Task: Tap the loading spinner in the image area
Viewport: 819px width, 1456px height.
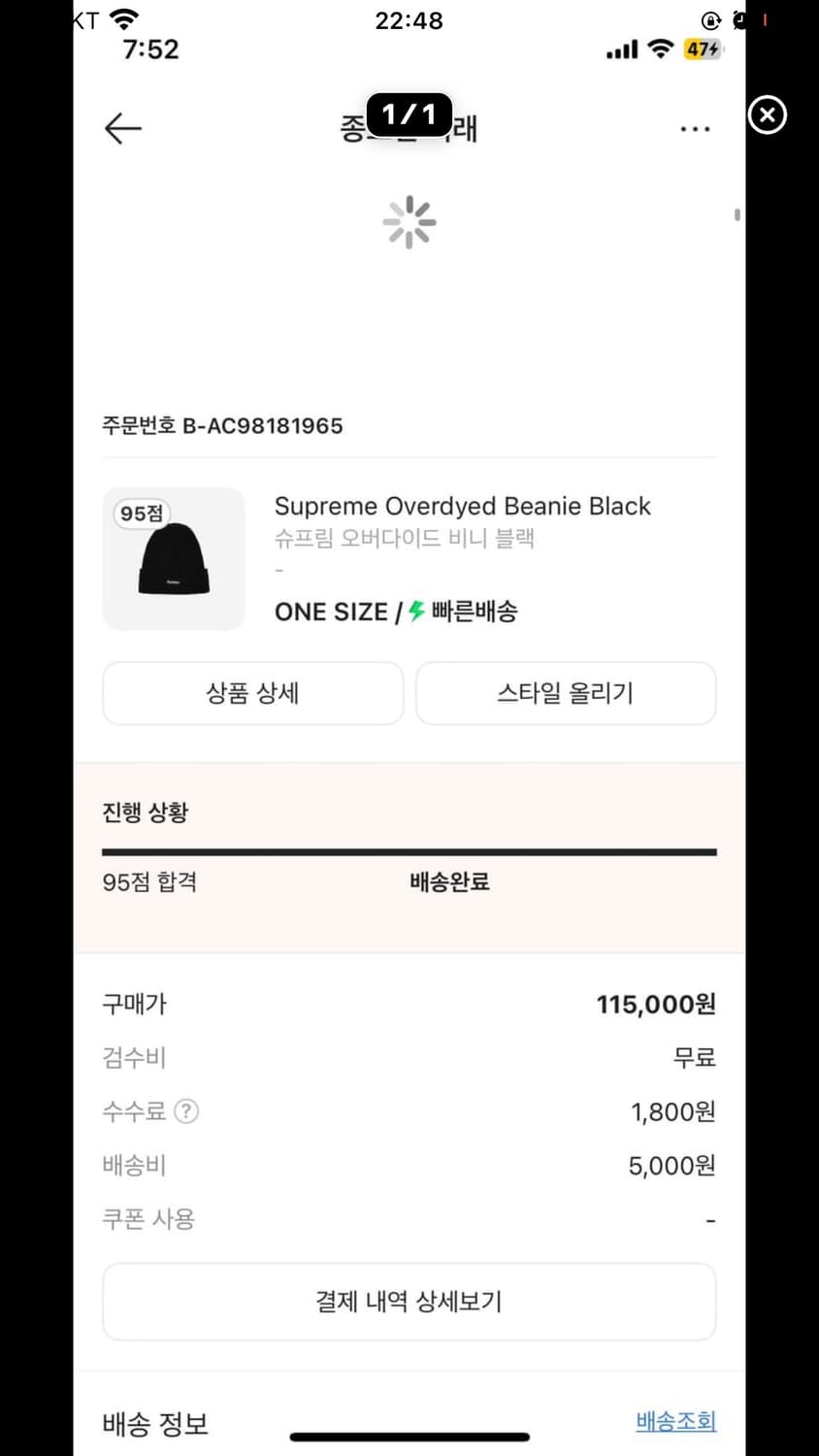Action: pos(409,221)
